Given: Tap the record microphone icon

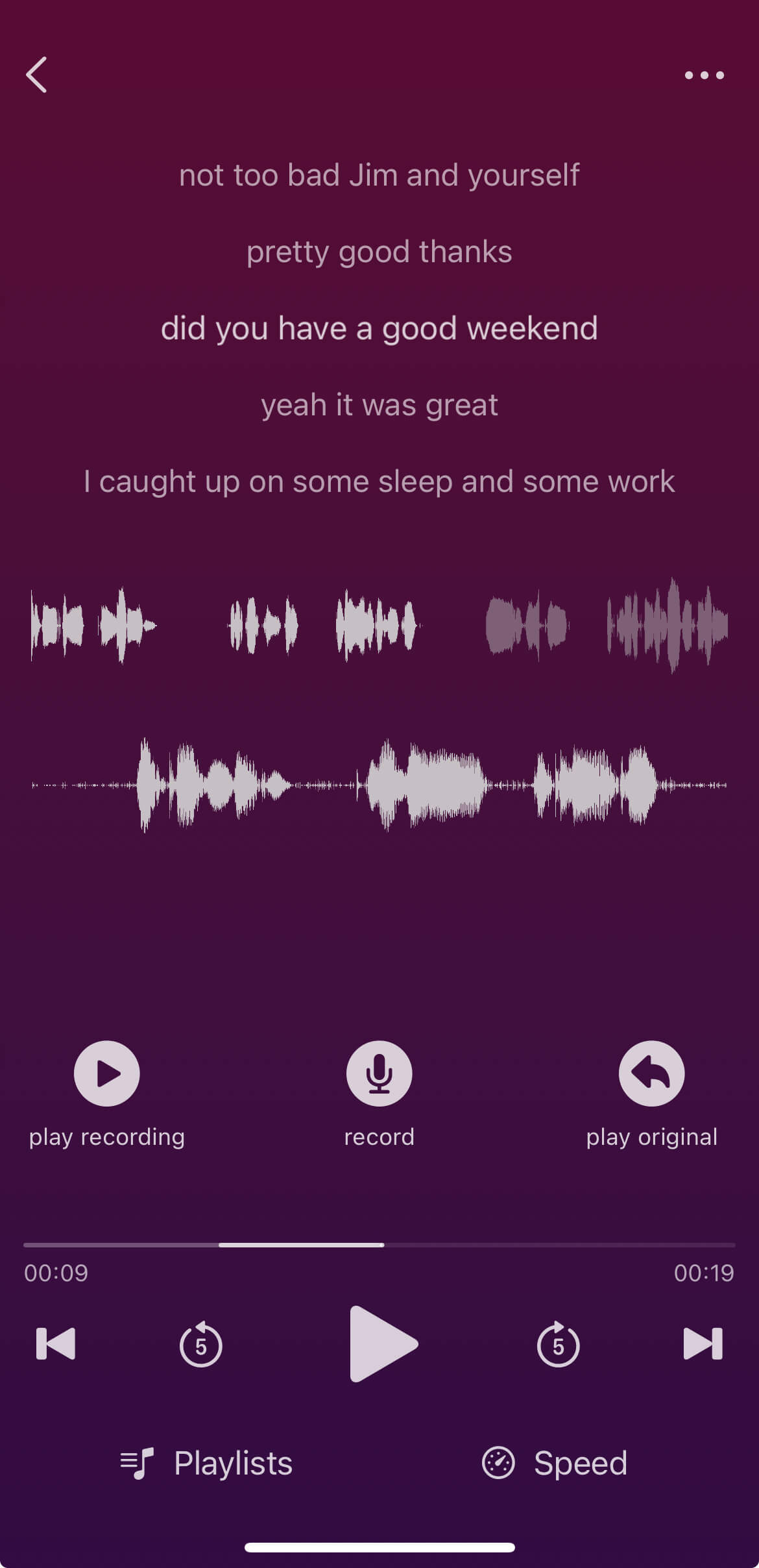Looking at the screenshot, I should tap(379, 1072).
